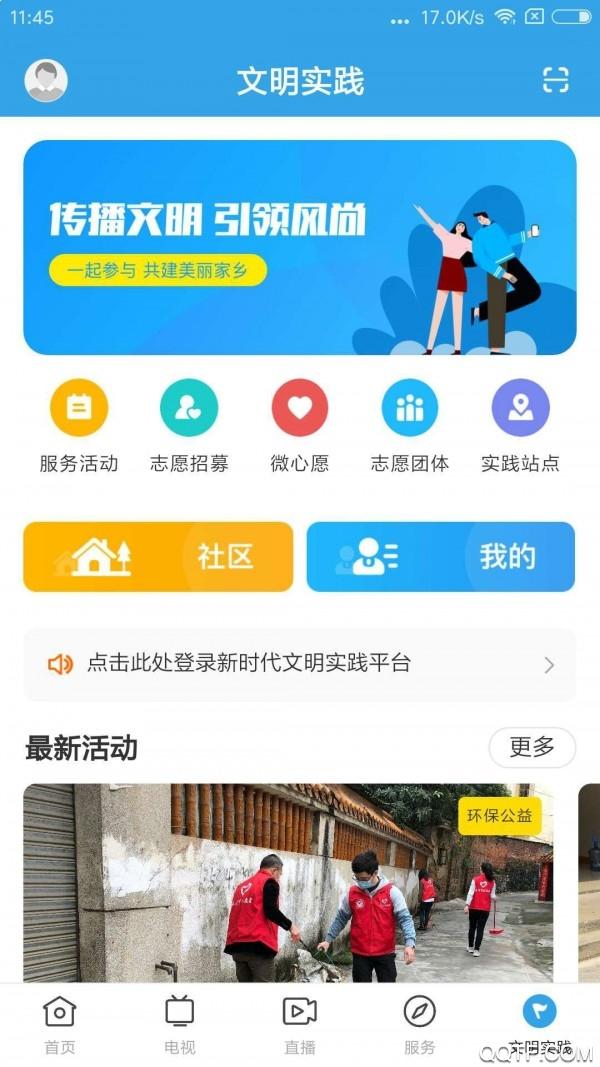This screenshot has height=1067, width=600.
Task: Switch to the 电视 tab
Action: click(x=180, y=1025)
